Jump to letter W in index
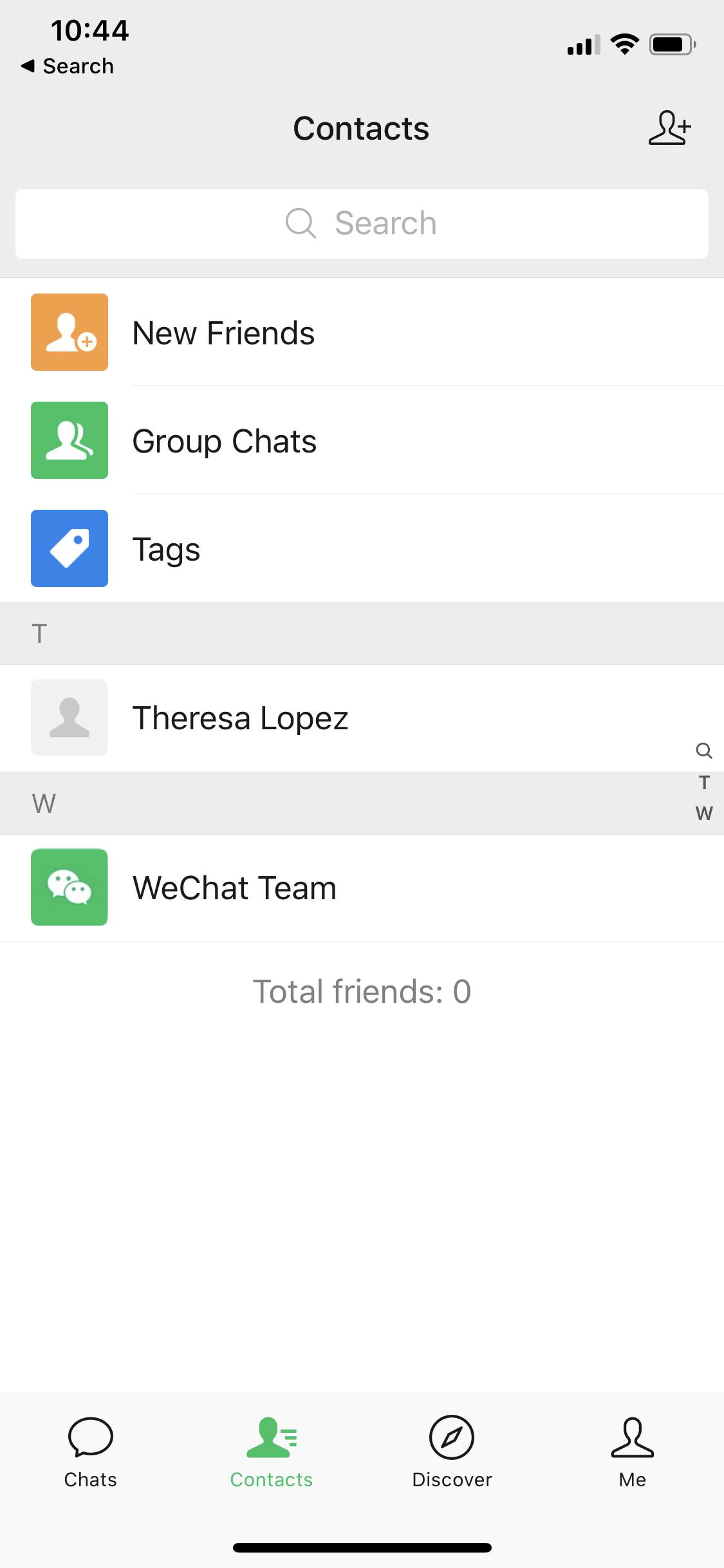This screenshot has width=724, height=1568. [x=704, y=813]
